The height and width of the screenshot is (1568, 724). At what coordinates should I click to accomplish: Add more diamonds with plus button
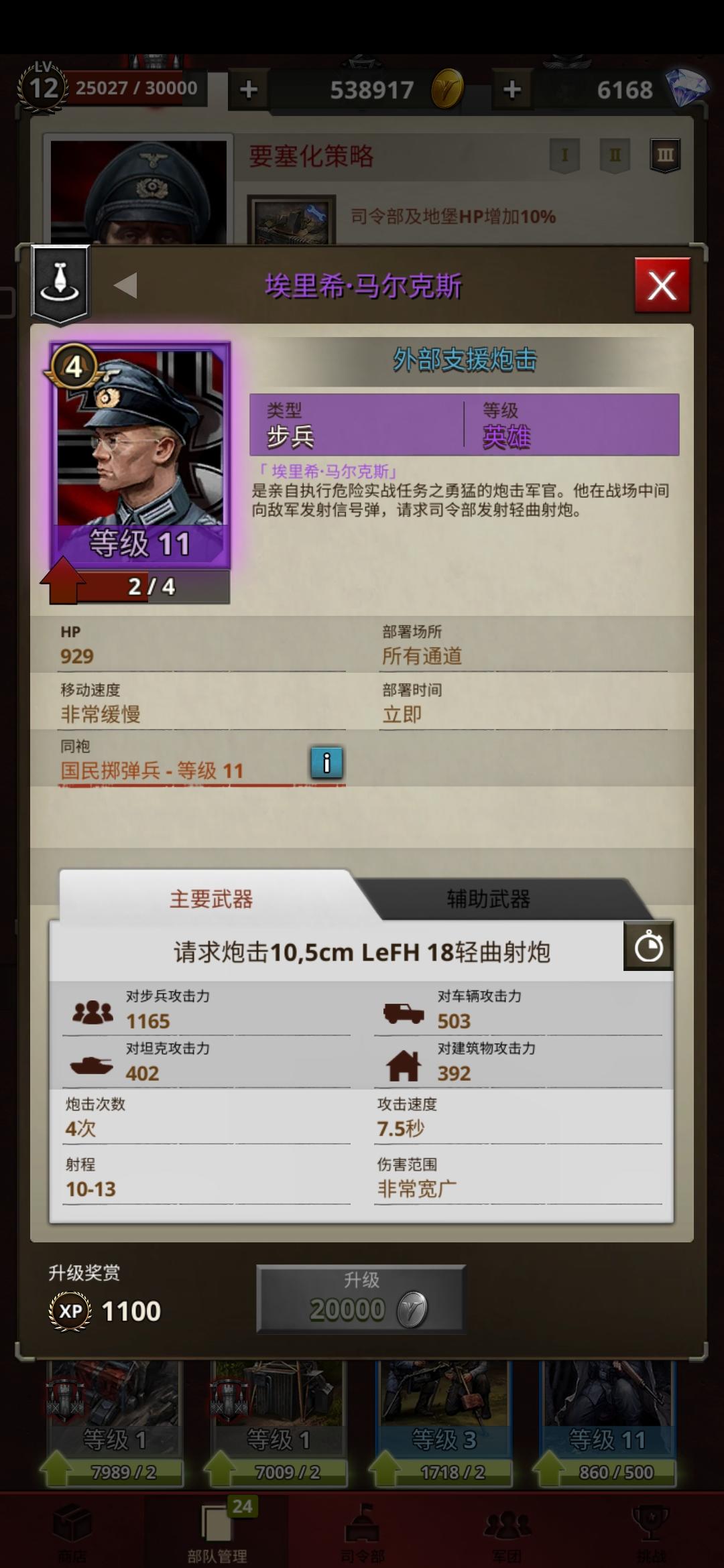512,90
